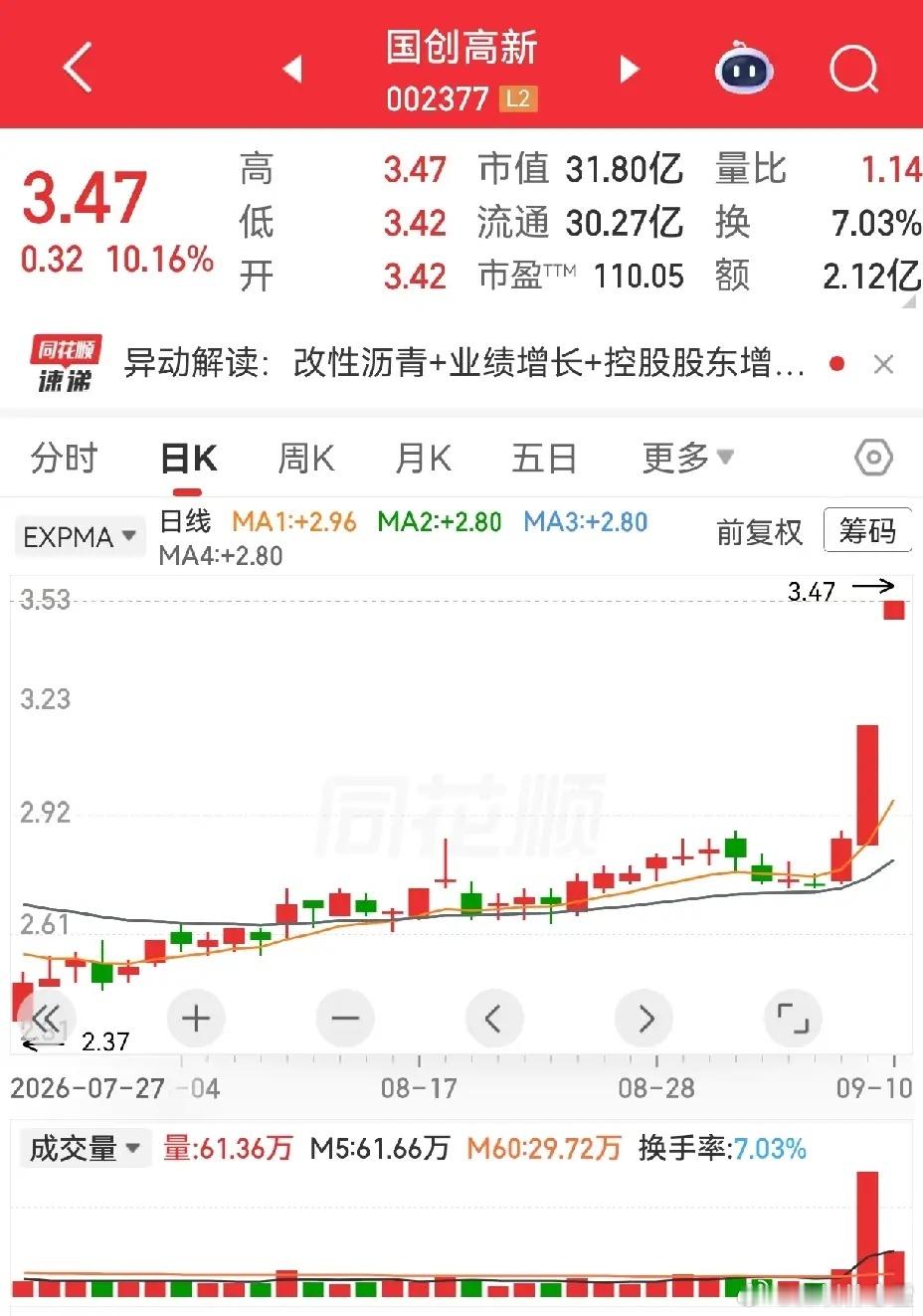Dismiss the 异动解读 banner
Image resolution: width=923 pixels, height=1316 pixels.
tap(883, 364)
